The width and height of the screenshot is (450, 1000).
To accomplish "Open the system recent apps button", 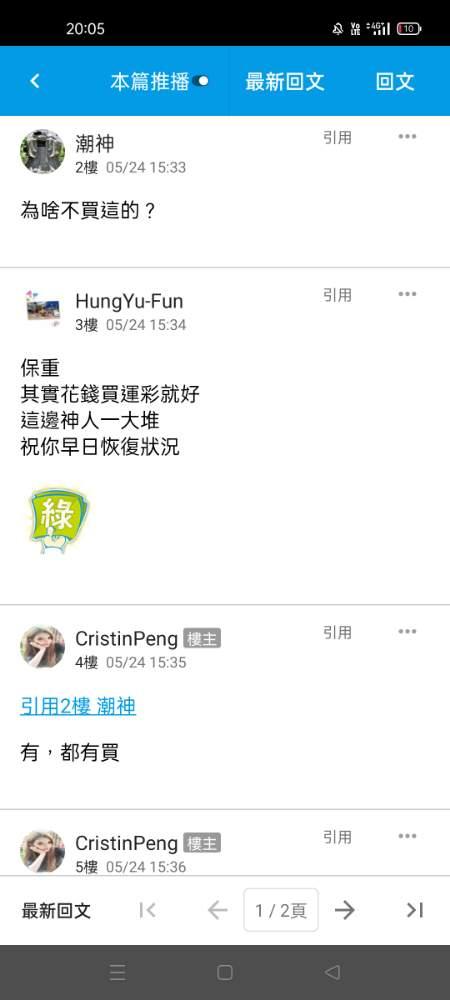I will (117, 972).
